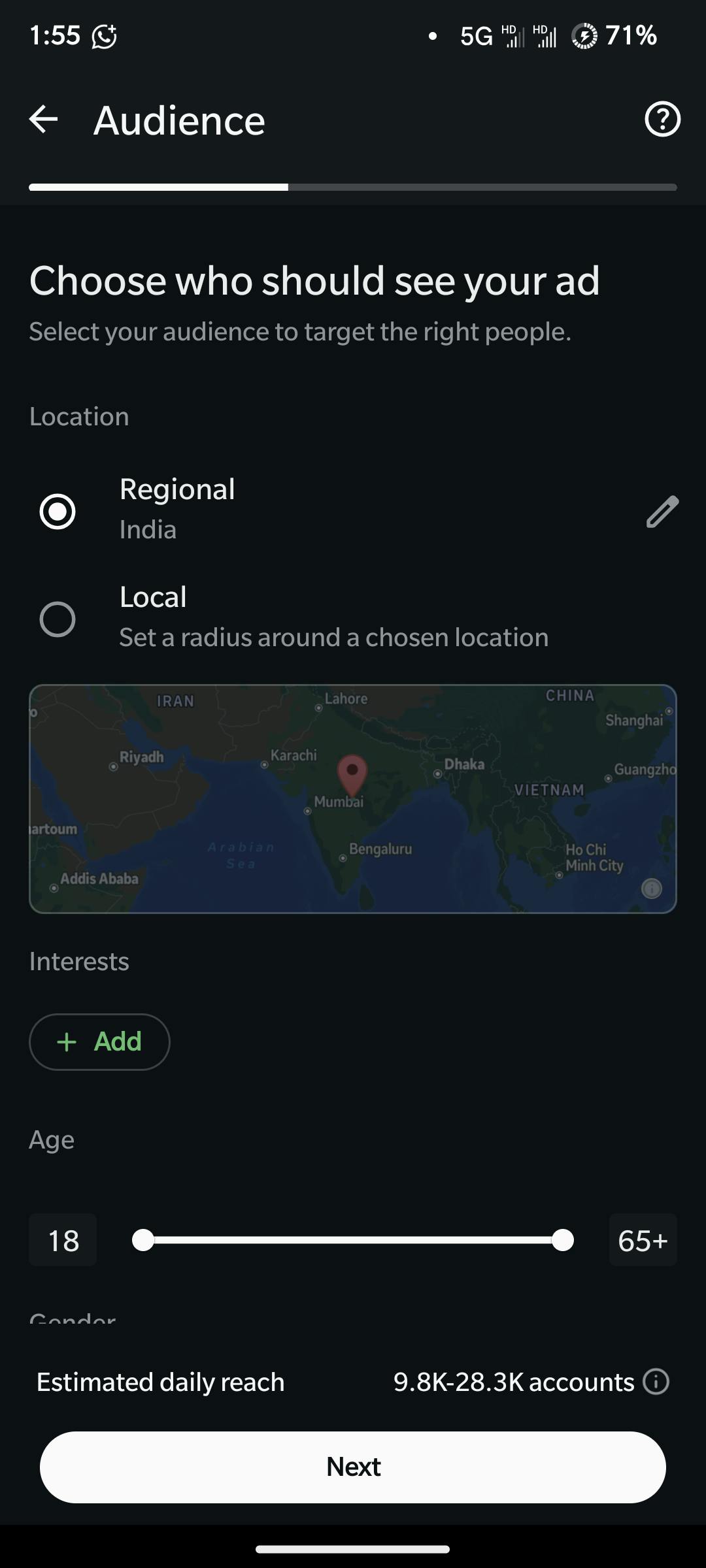Tap the maximum age slider handle
Viewport: 706px width, 1568px height.
(562, 1240)
